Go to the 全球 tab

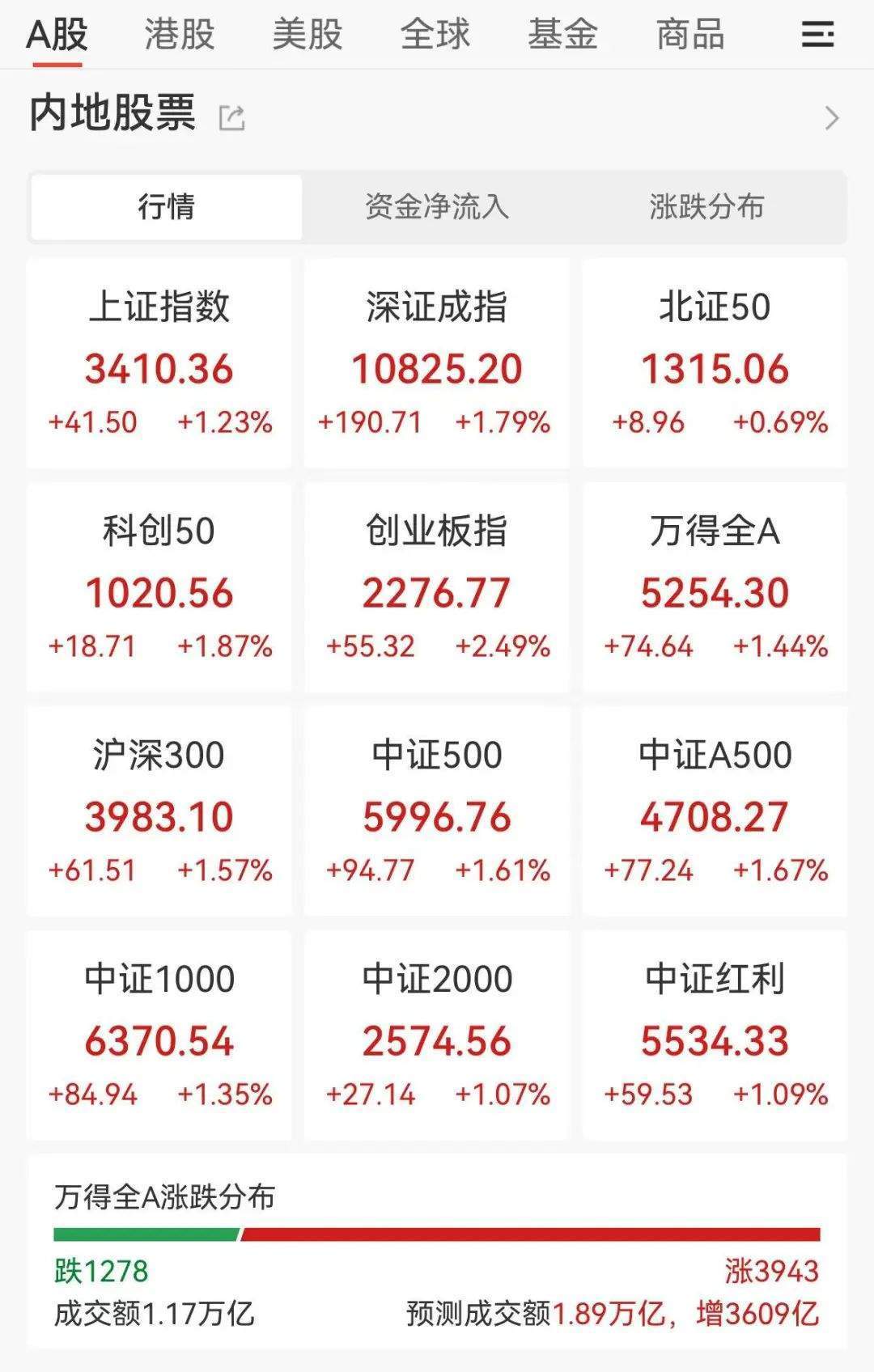[x=435, y=35]
